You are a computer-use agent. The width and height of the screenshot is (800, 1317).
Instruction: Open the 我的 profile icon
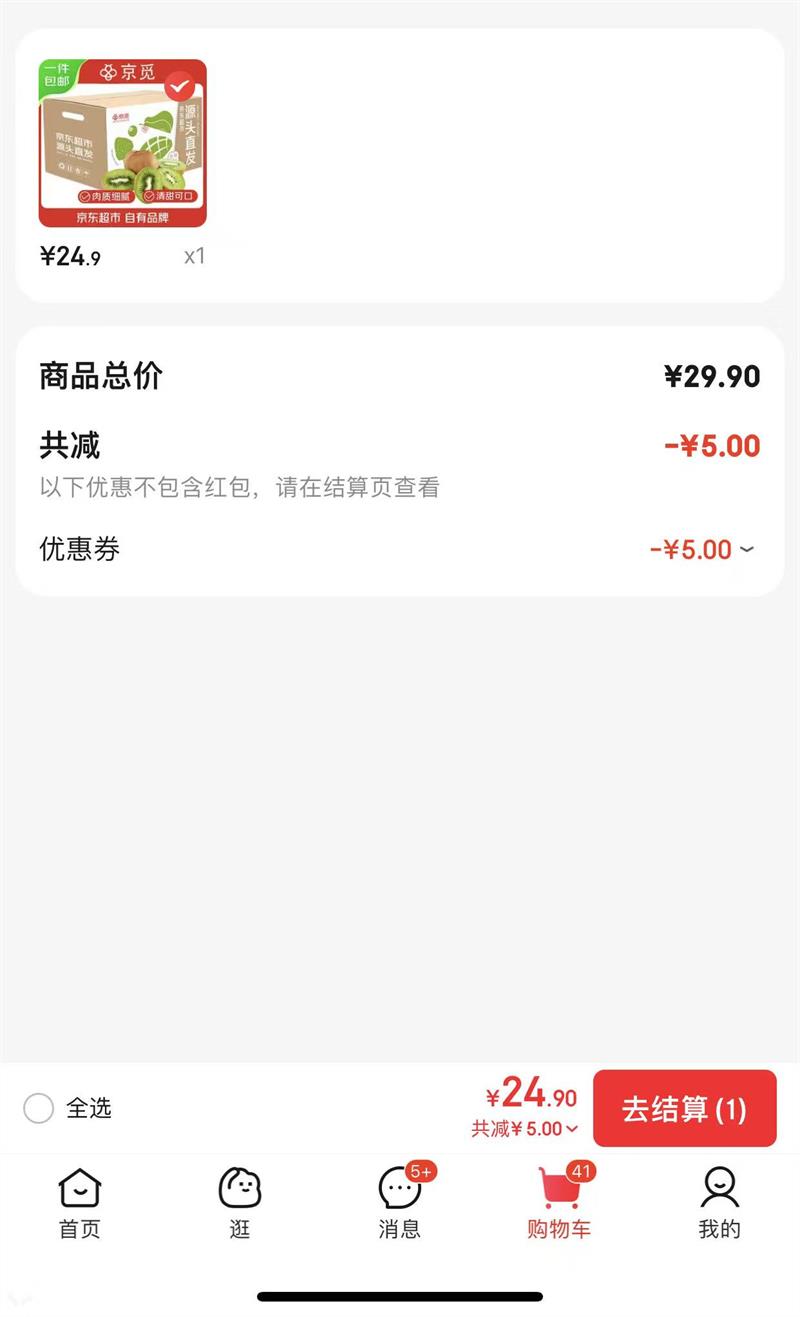[719, 1188]
